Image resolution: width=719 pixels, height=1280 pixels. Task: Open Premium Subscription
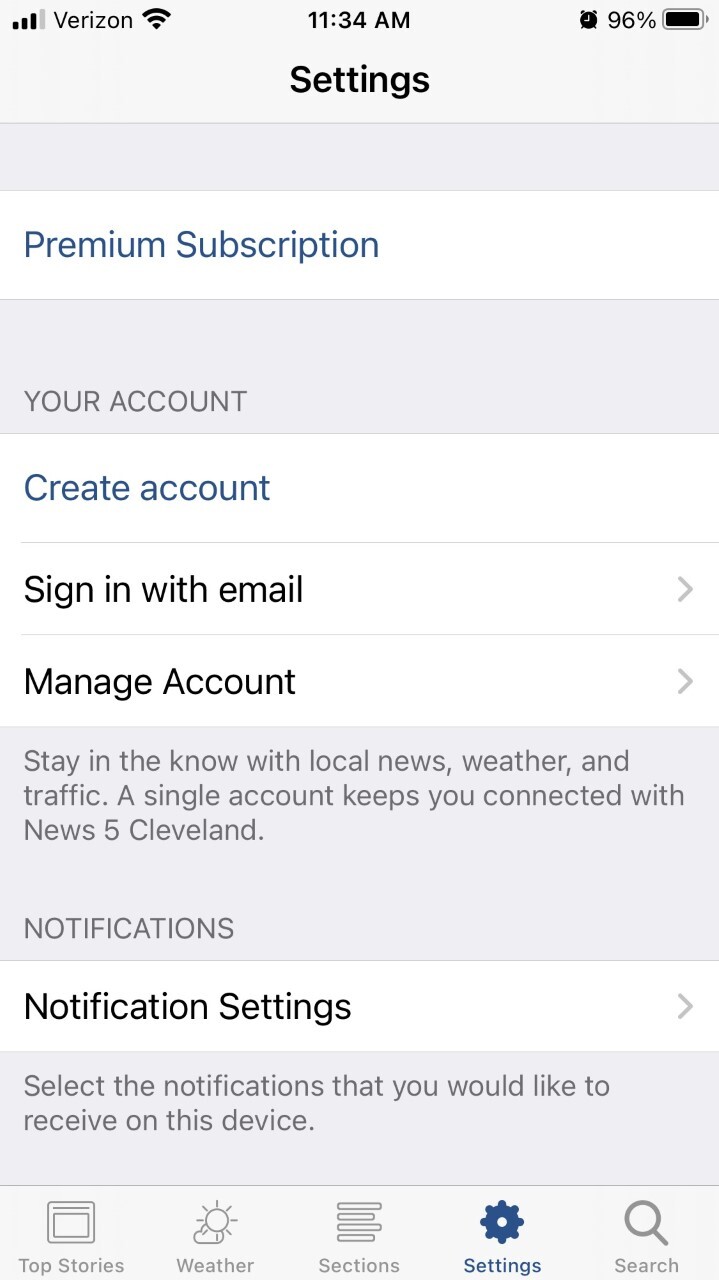(201, 245)
